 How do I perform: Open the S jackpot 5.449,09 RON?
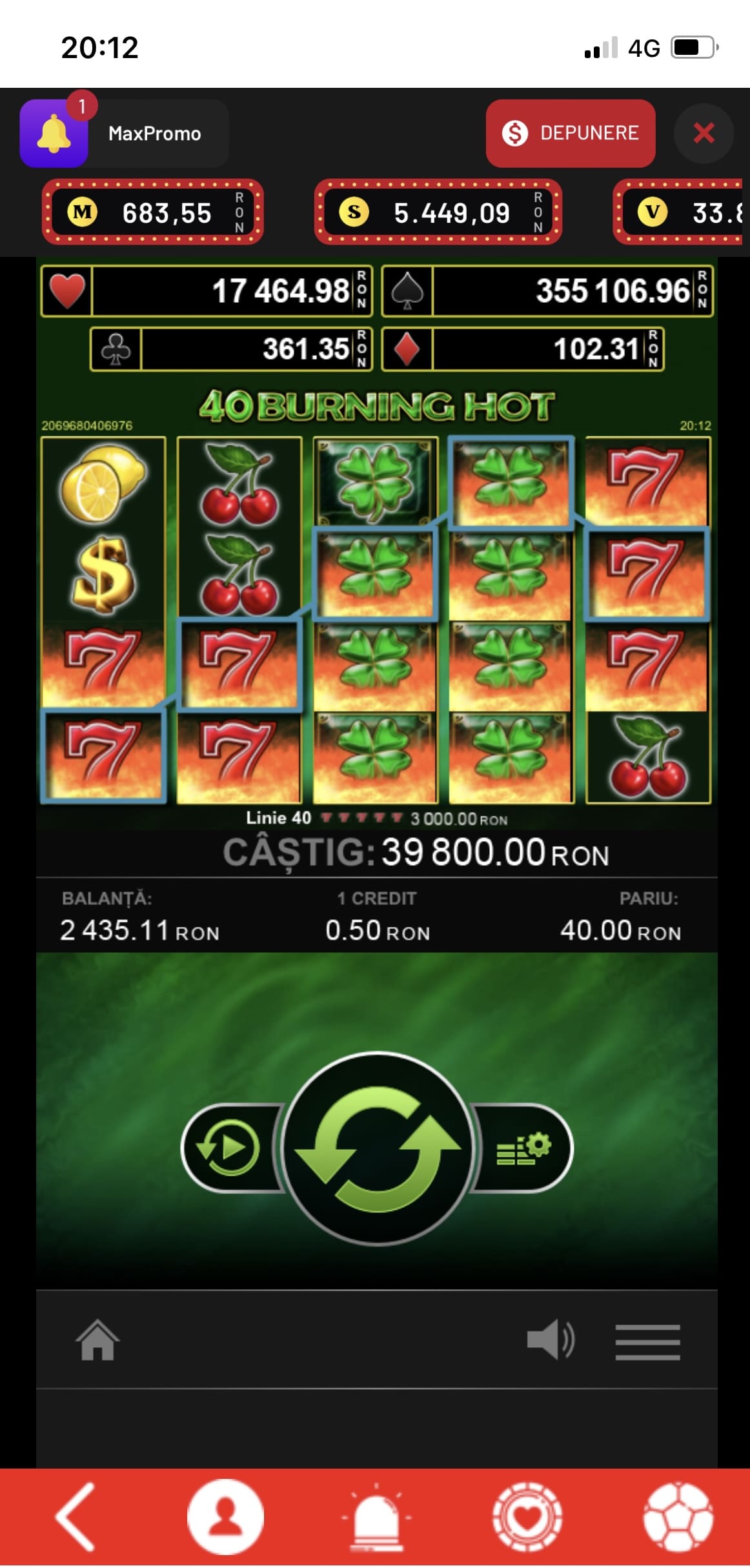[x=438, y=212]
